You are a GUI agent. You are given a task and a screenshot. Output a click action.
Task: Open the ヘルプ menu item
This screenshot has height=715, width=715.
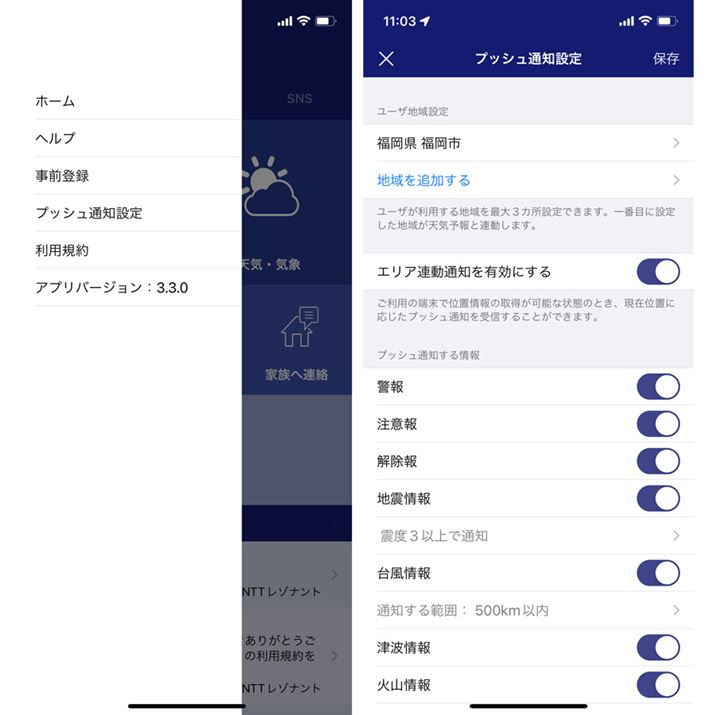pos(55,138)
